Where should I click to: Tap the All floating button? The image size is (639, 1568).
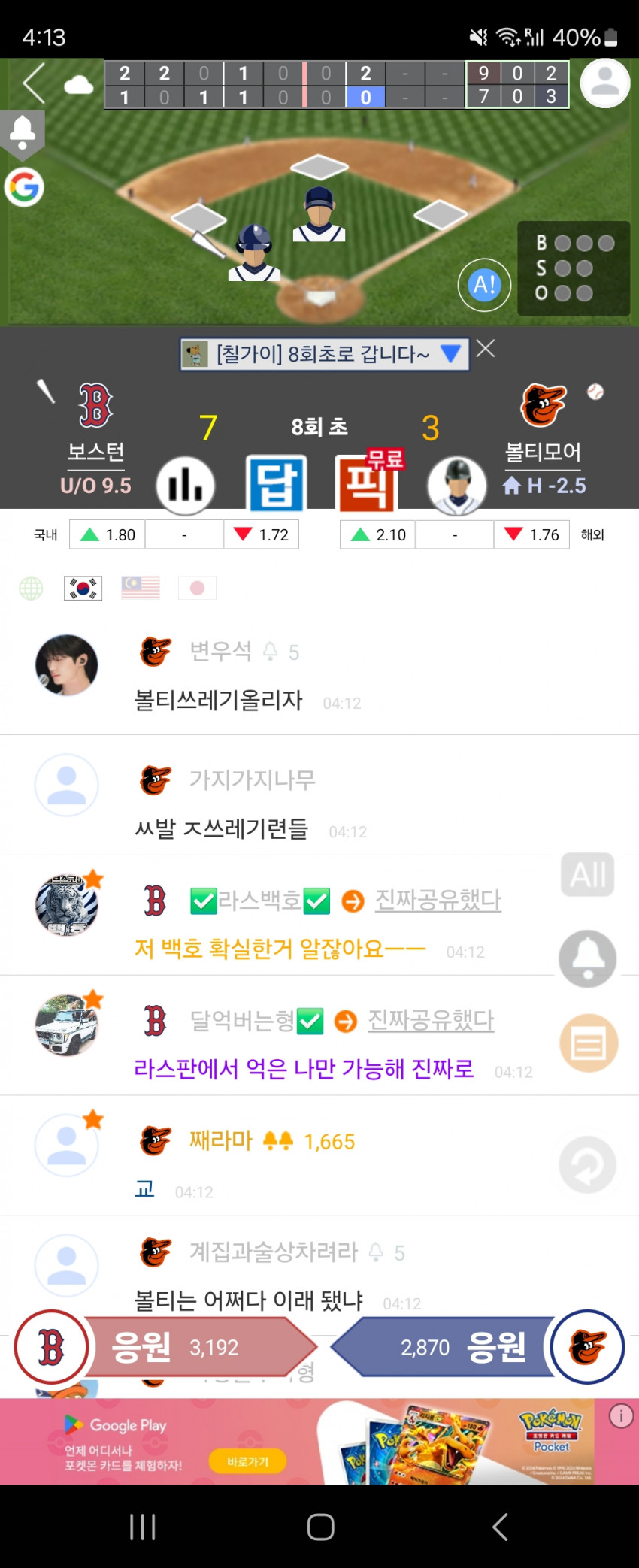(587, 875)
